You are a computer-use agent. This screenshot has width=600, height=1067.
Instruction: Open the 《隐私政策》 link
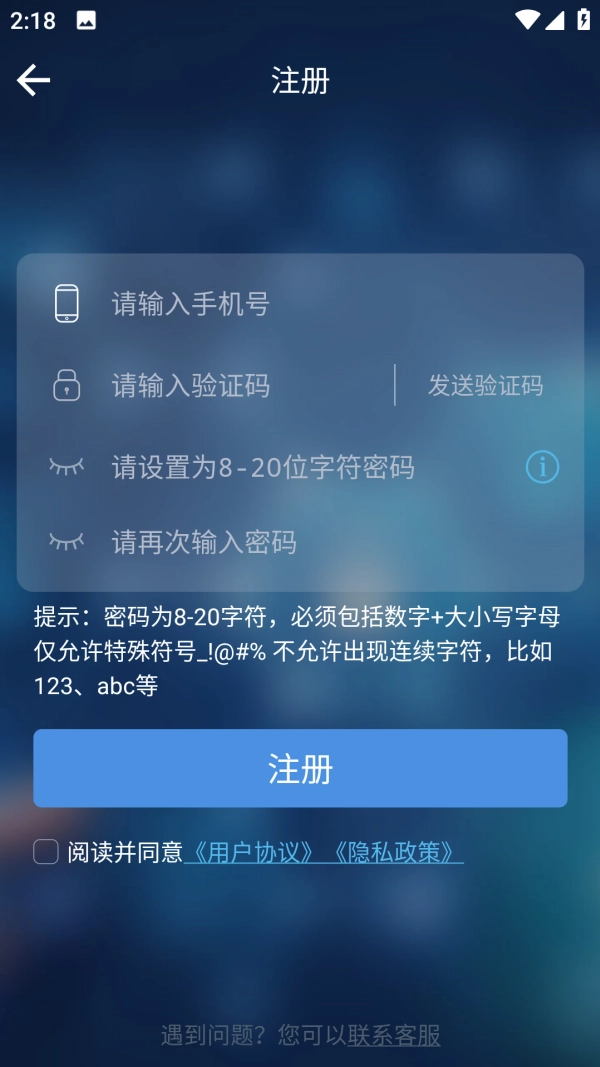[395, 852]
